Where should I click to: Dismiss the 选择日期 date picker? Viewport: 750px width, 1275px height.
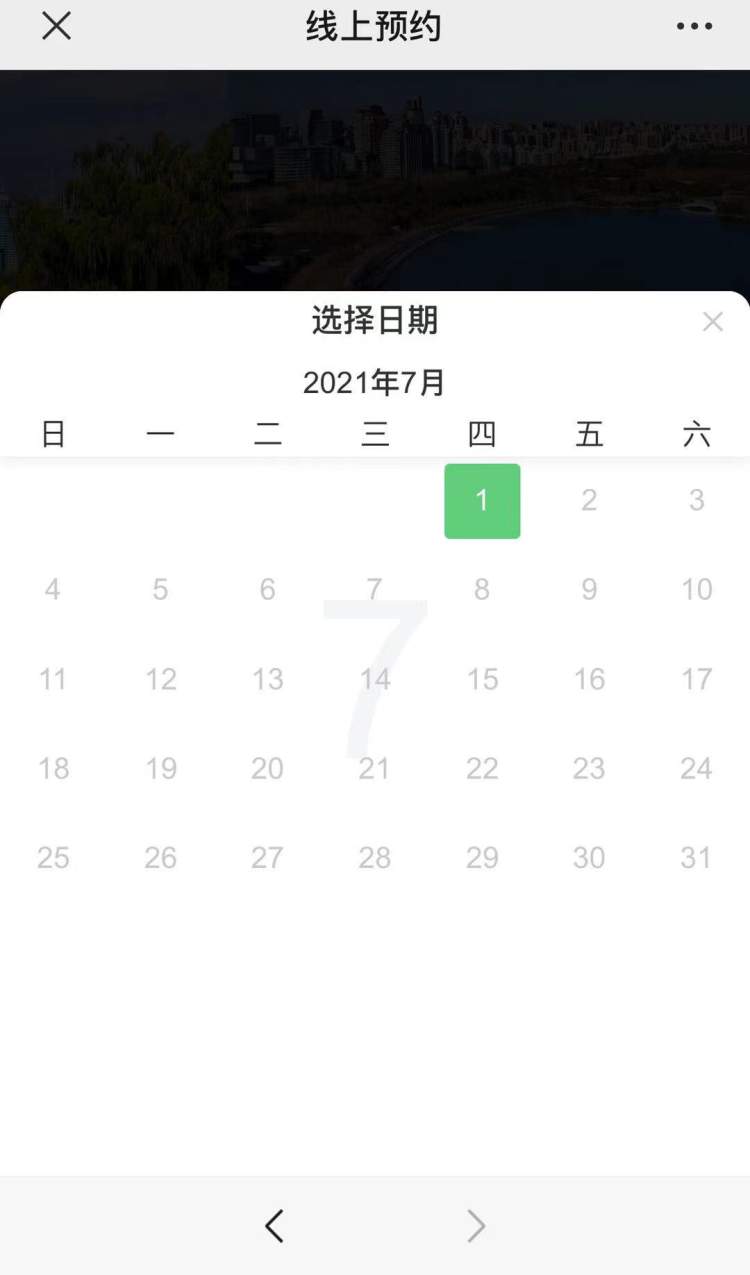coord(712,322)
